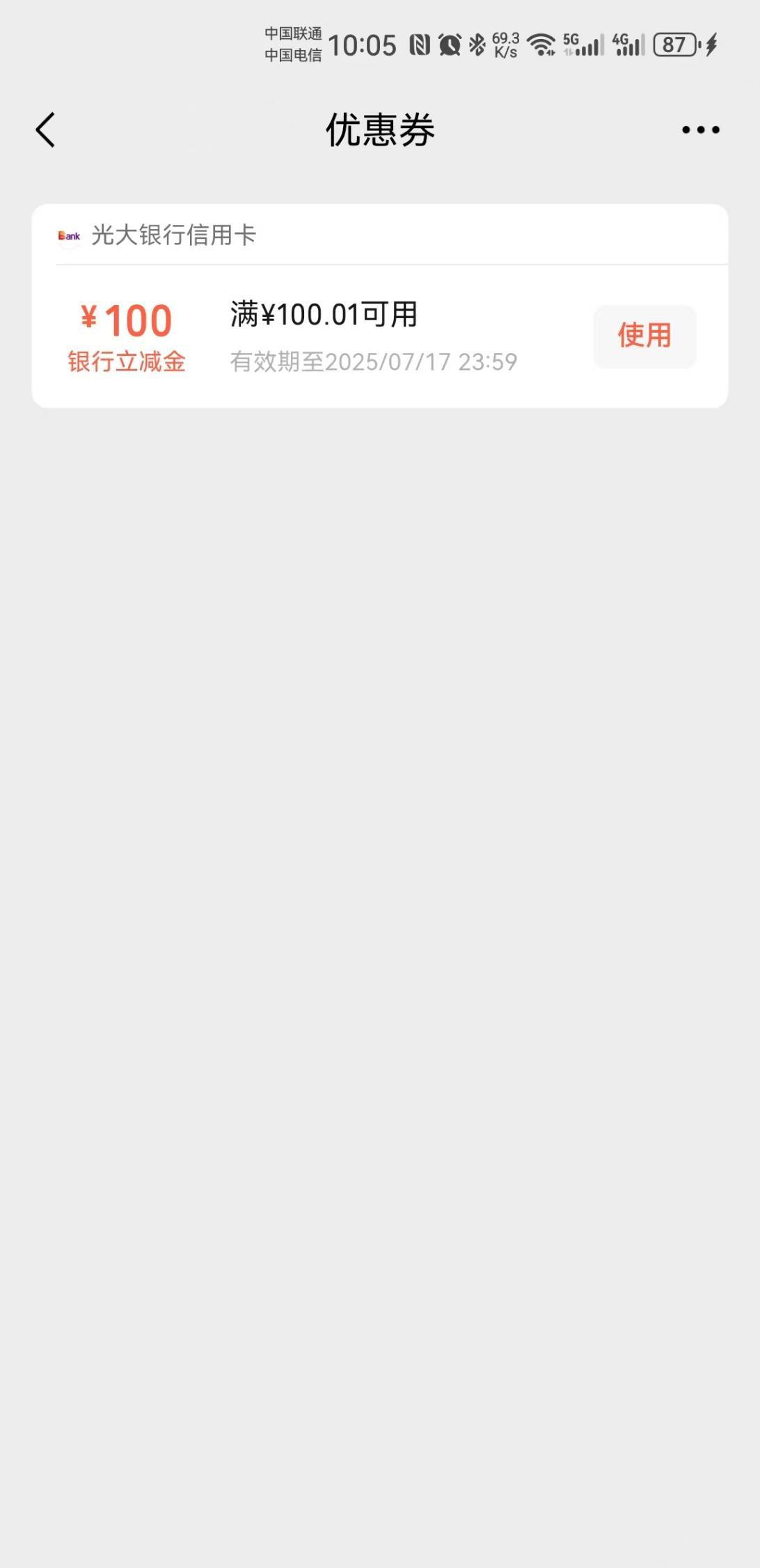Tap 使用 to use the ¥100 coupon
The width and height of the screenshot is (760, 1568).
click(644, 336)
